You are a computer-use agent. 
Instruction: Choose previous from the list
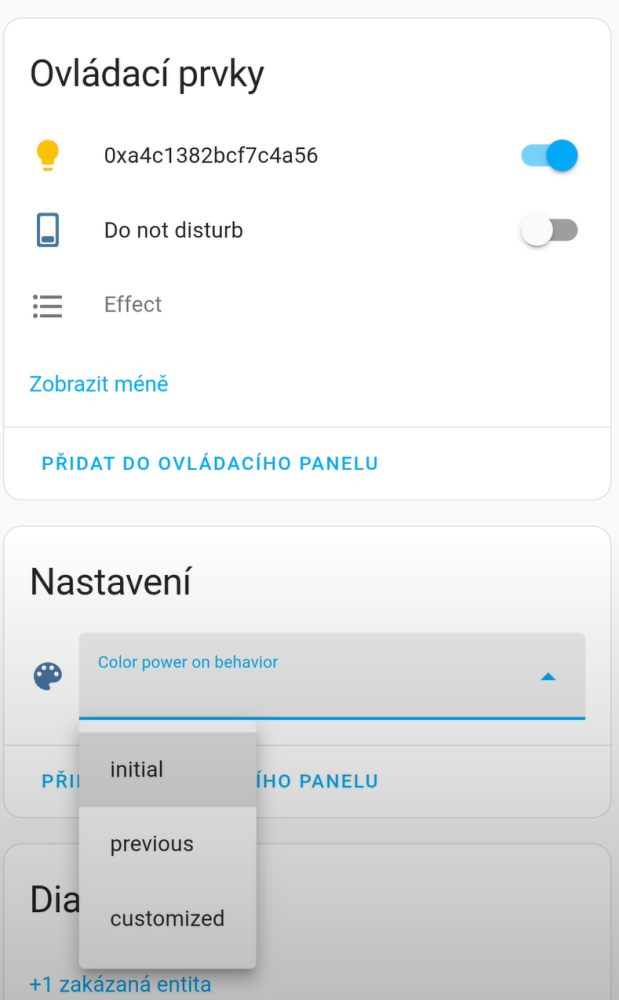click(152, 844)
